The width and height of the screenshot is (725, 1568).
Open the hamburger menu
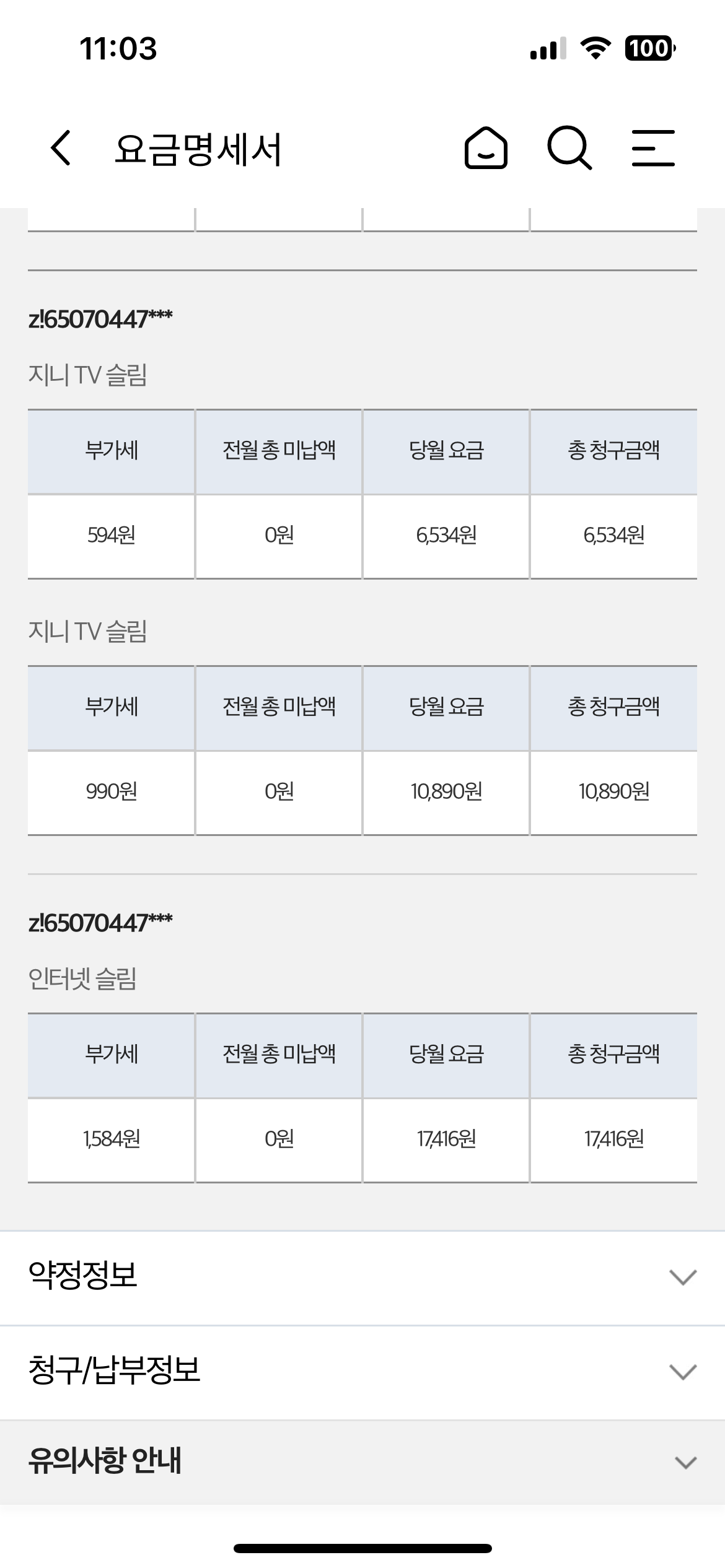(x=653, y=148)
